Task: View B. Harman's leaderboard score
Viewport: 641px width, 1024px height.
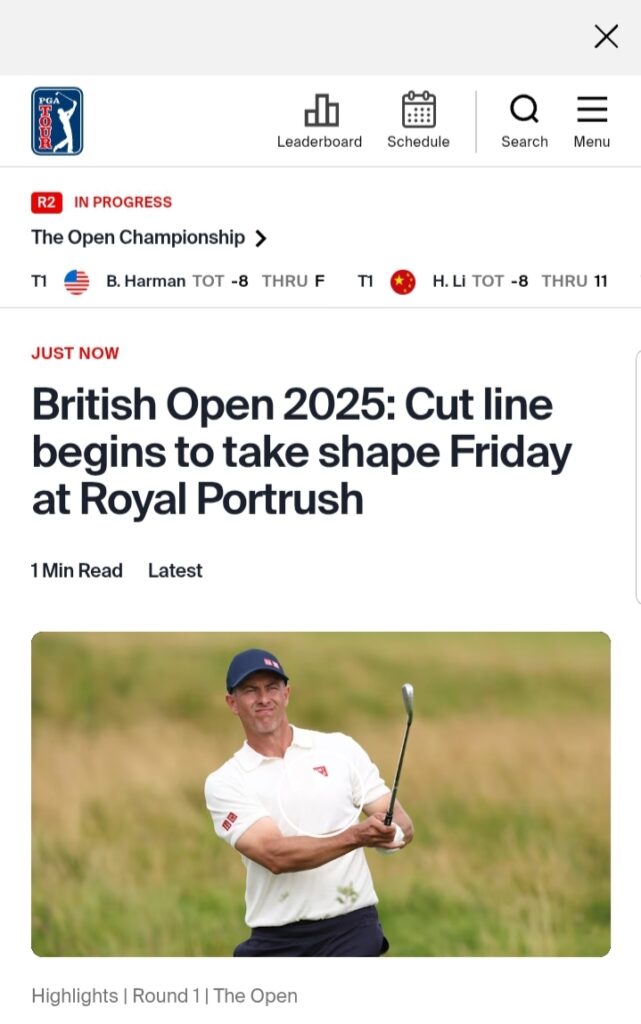Action: (195, 281)
